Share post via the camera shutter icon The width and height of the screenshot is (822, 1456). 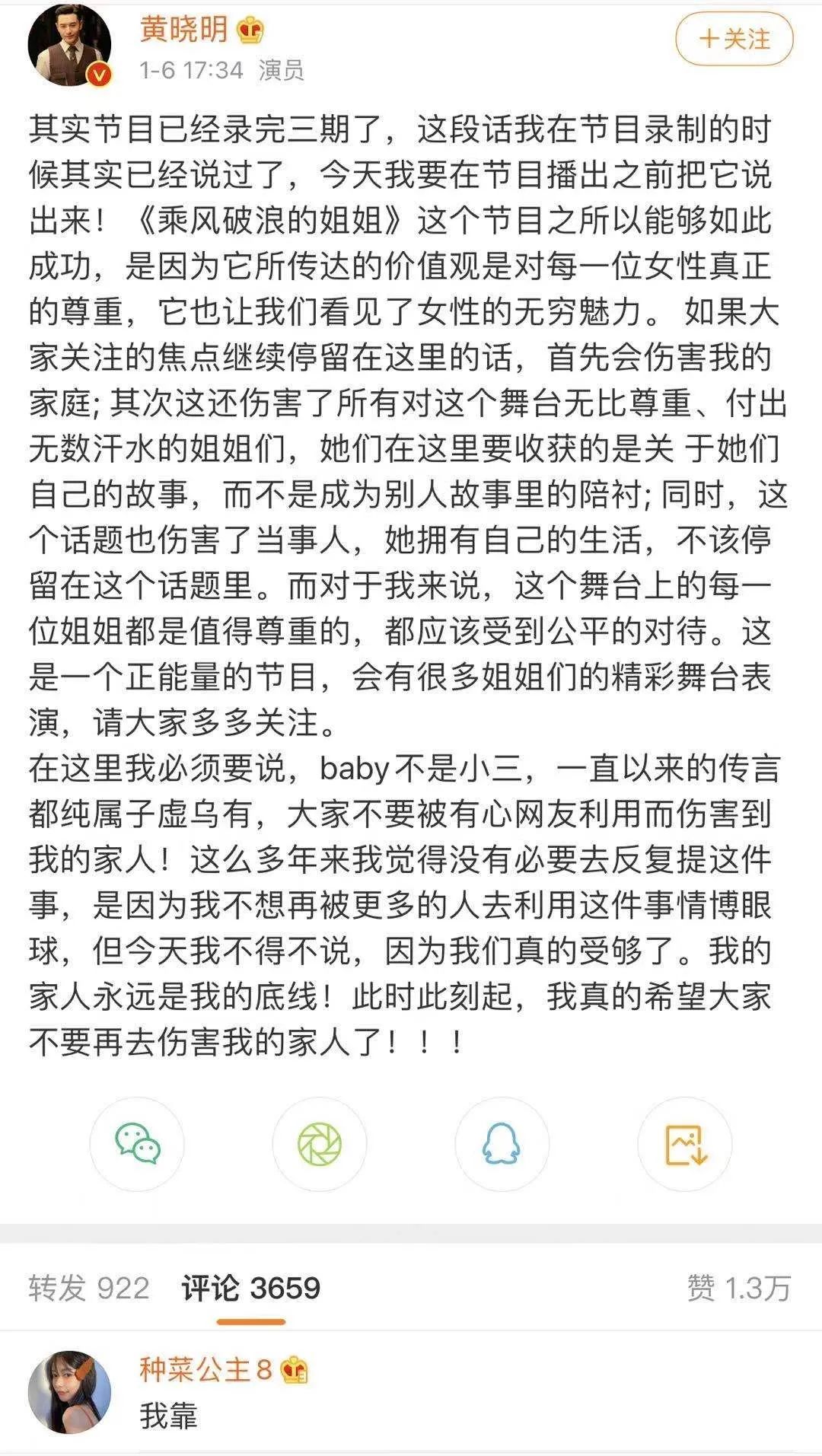pos(320,1144)
